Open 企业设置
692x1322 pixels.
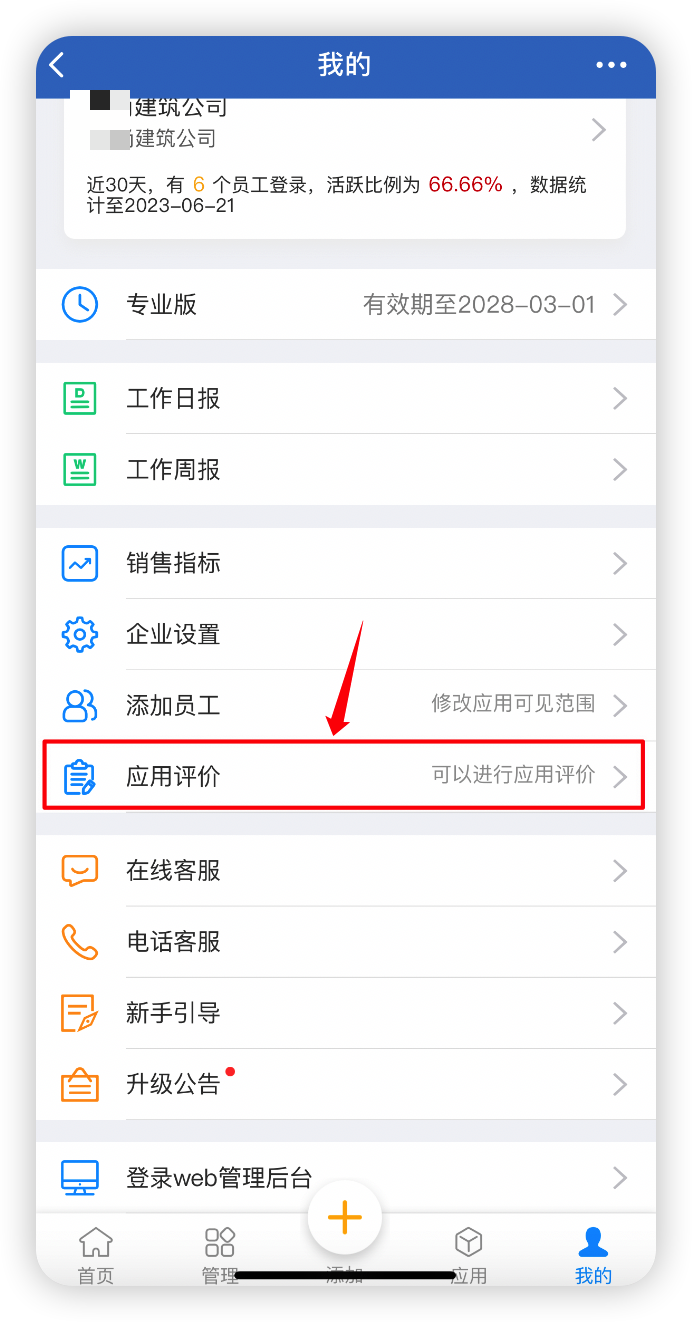point(345,635)
